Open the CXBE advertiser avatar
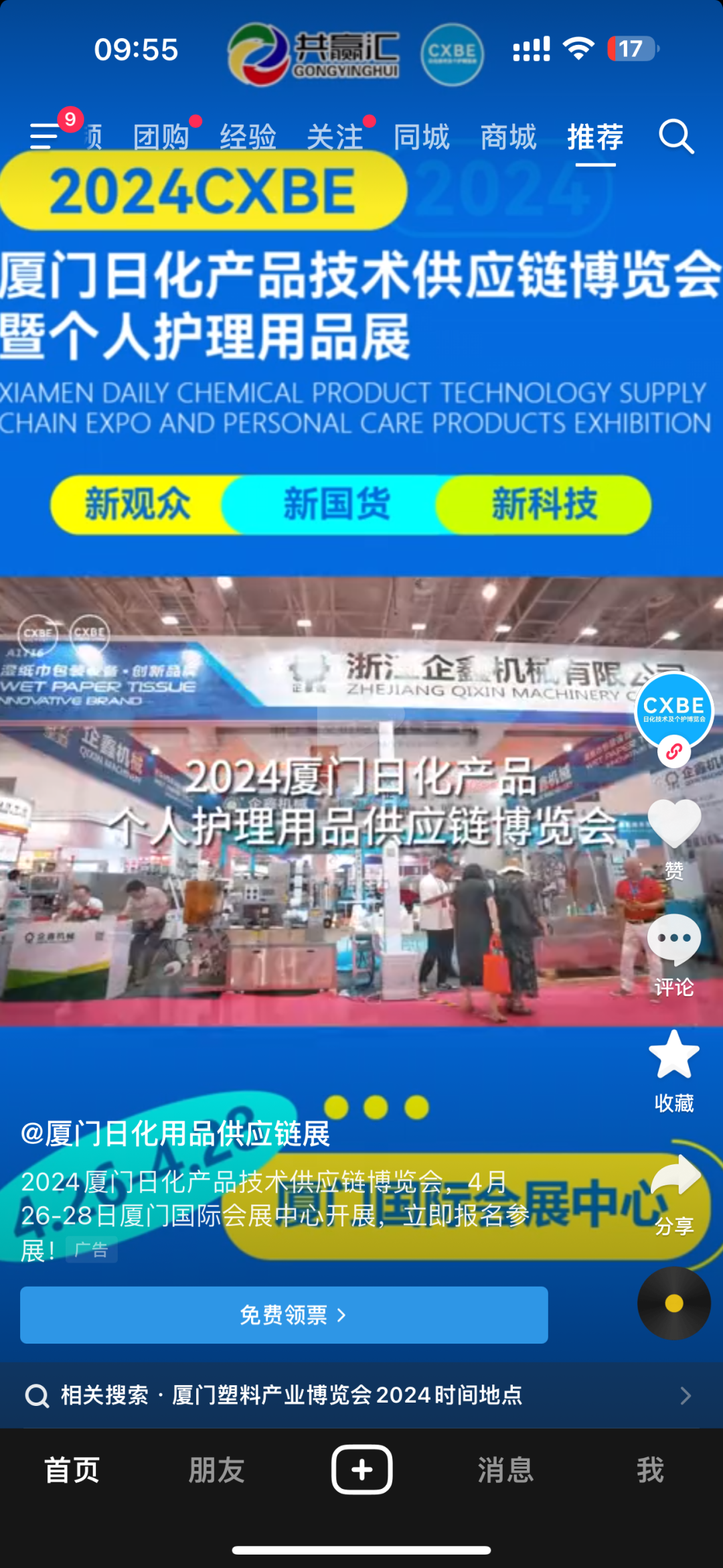This screenshot has height=1568, width=723. coord(673,710)
